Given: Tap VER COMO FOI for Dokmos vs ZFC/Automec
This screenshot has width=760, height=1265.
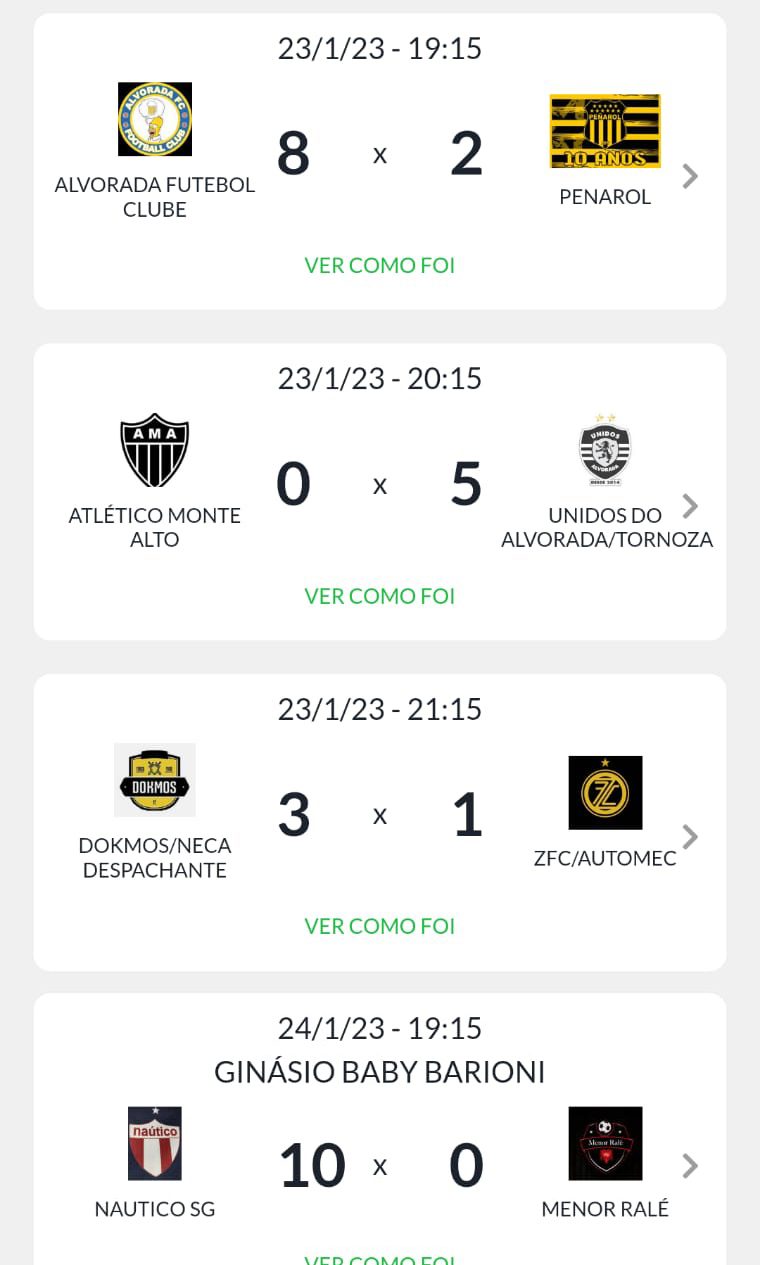Looking at the screenshot, I should pyautogui.click(x=380, y=926).
